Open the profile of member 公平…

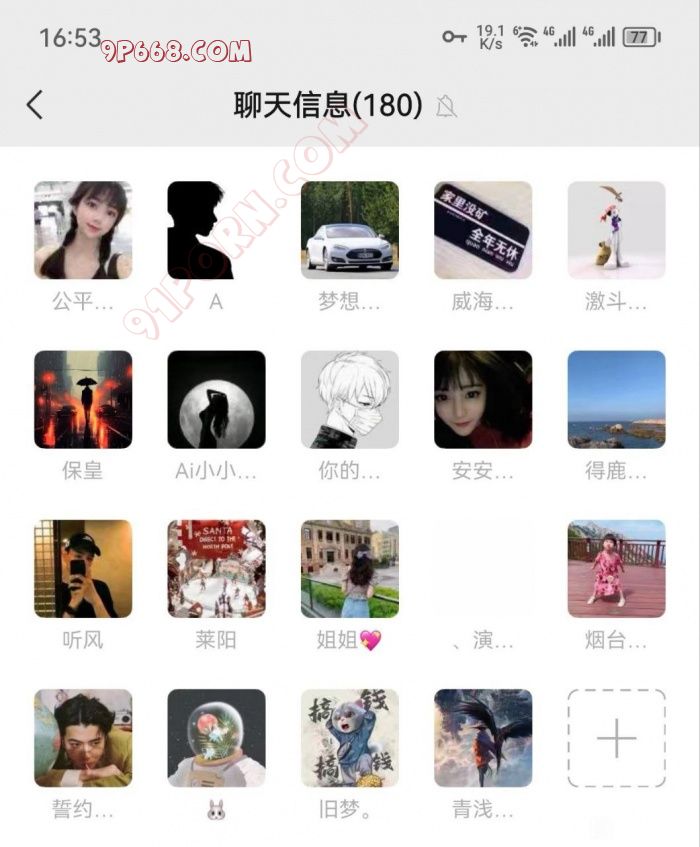point(83,230)
